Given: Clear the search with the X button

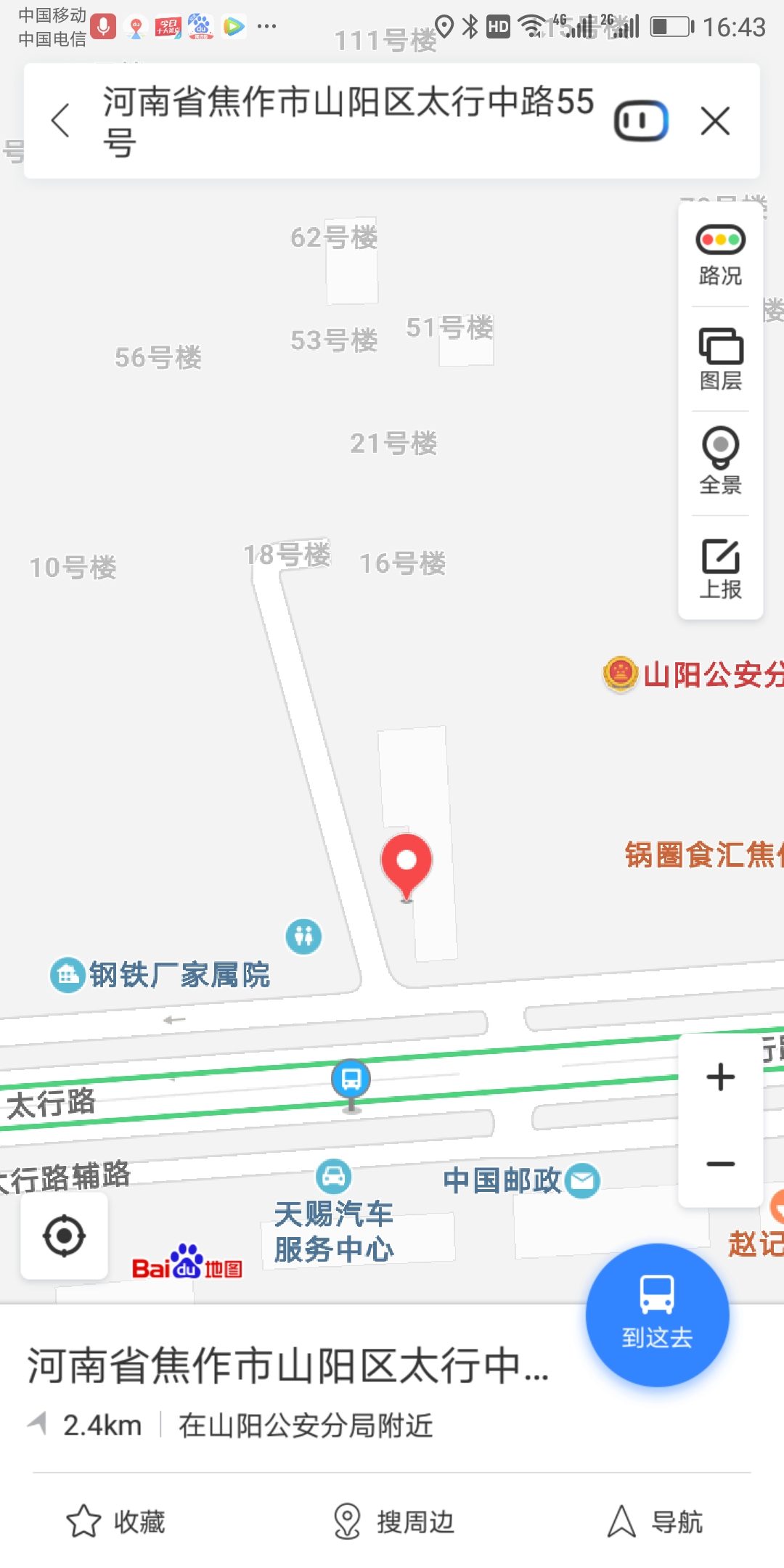Looking at the screenshot, I should click(x=715, y=121).
